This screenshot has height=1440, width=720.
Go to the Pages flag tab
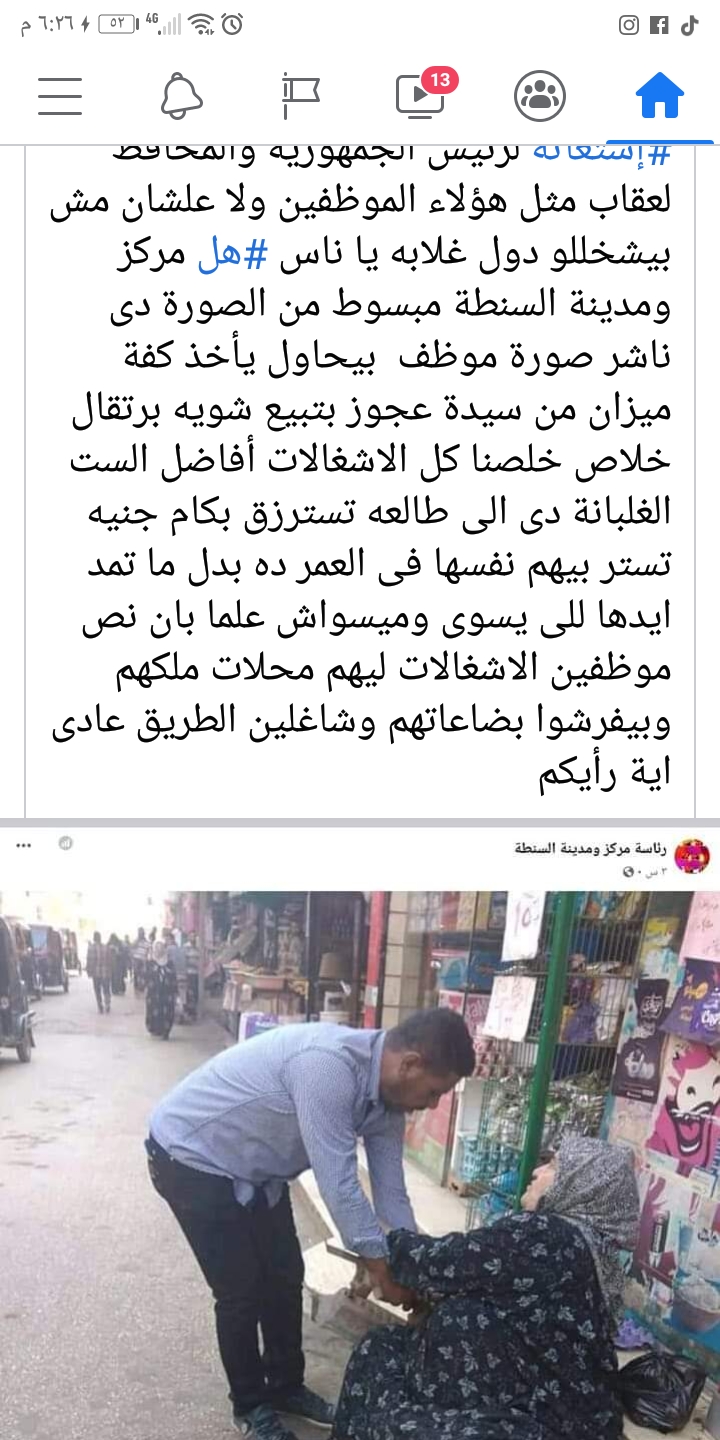tap(300, 96)
